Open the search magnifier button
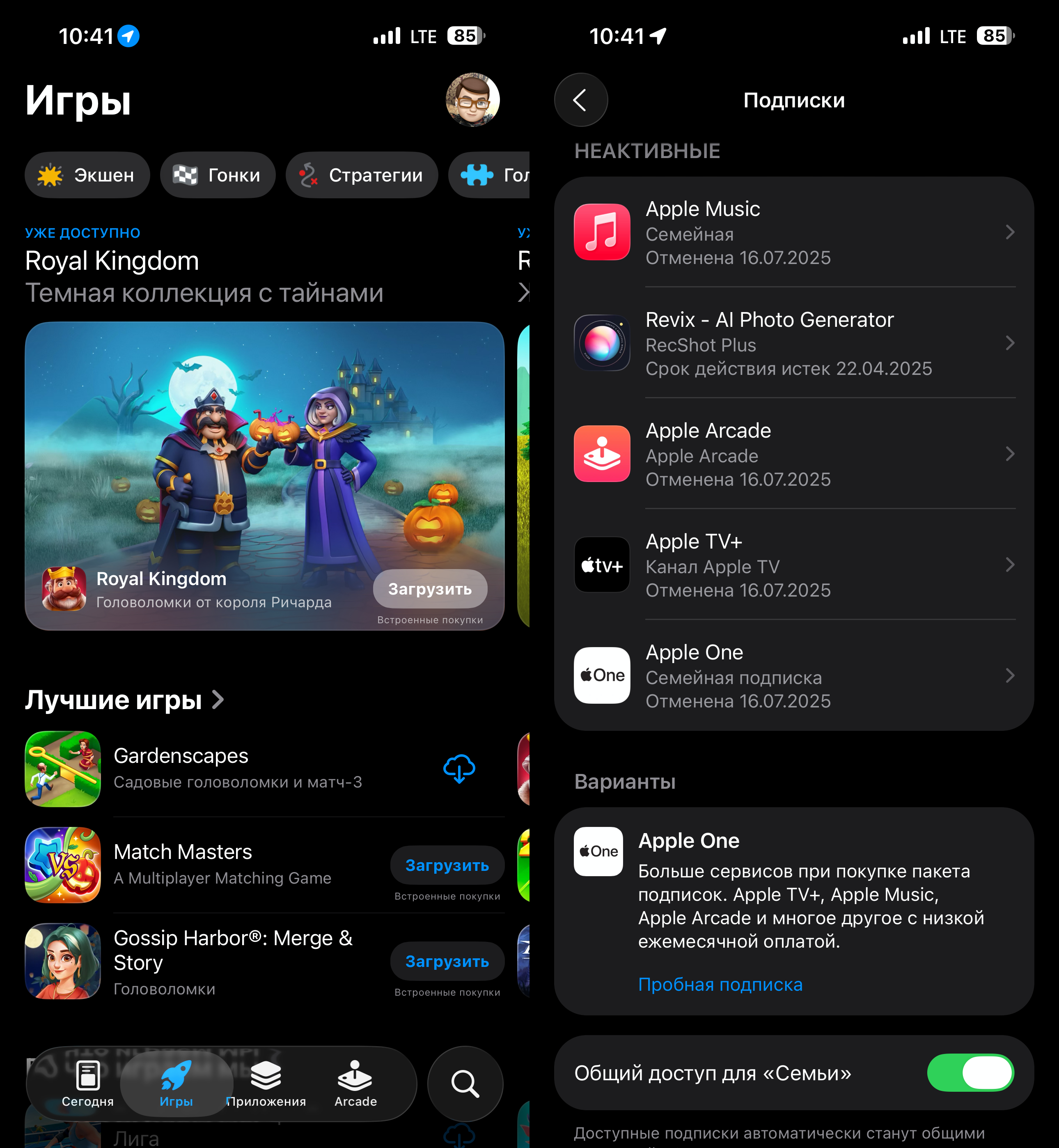1059x1148 pixels. 465,1083
